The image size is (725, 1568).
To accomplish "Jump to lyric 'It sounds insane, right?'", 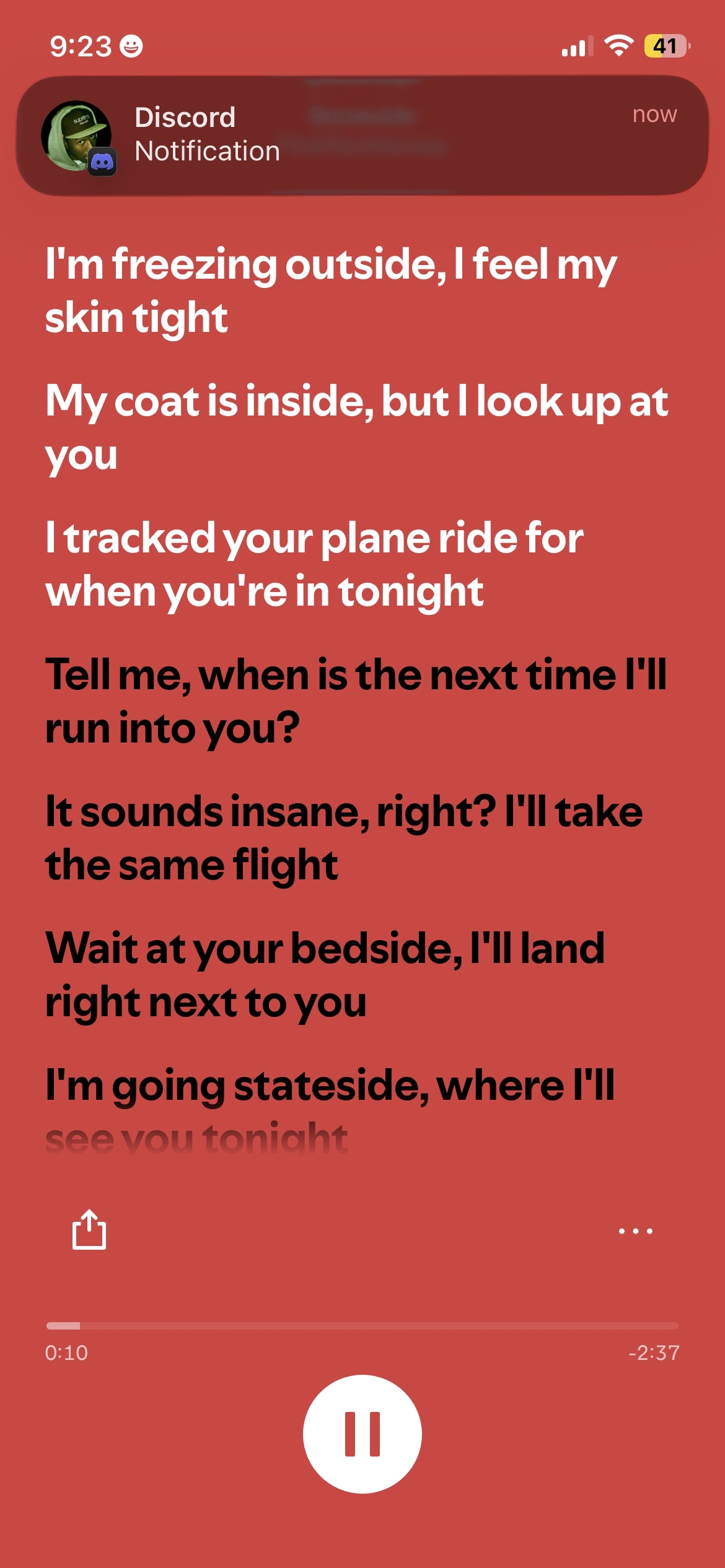I will pos(345,838).
